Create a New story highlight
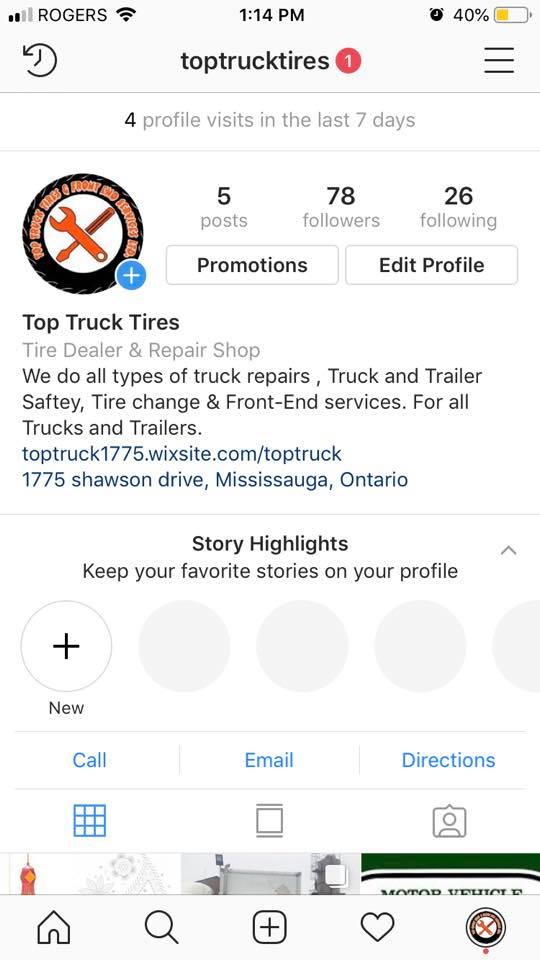The image size is (540, 960). (x=66, y=647)
